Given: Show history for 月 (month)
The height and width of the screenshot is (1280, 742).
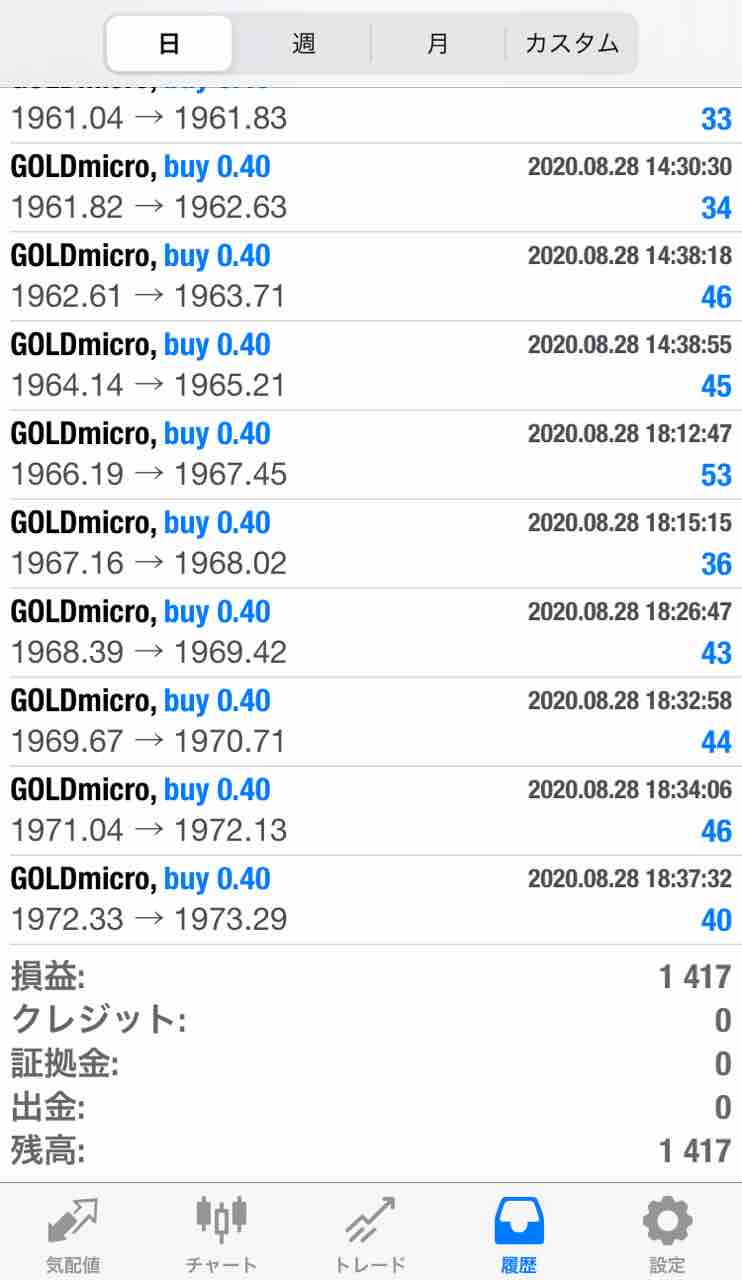Looking at the screenshot, I should pyautogui.click(x=438, y=44).
